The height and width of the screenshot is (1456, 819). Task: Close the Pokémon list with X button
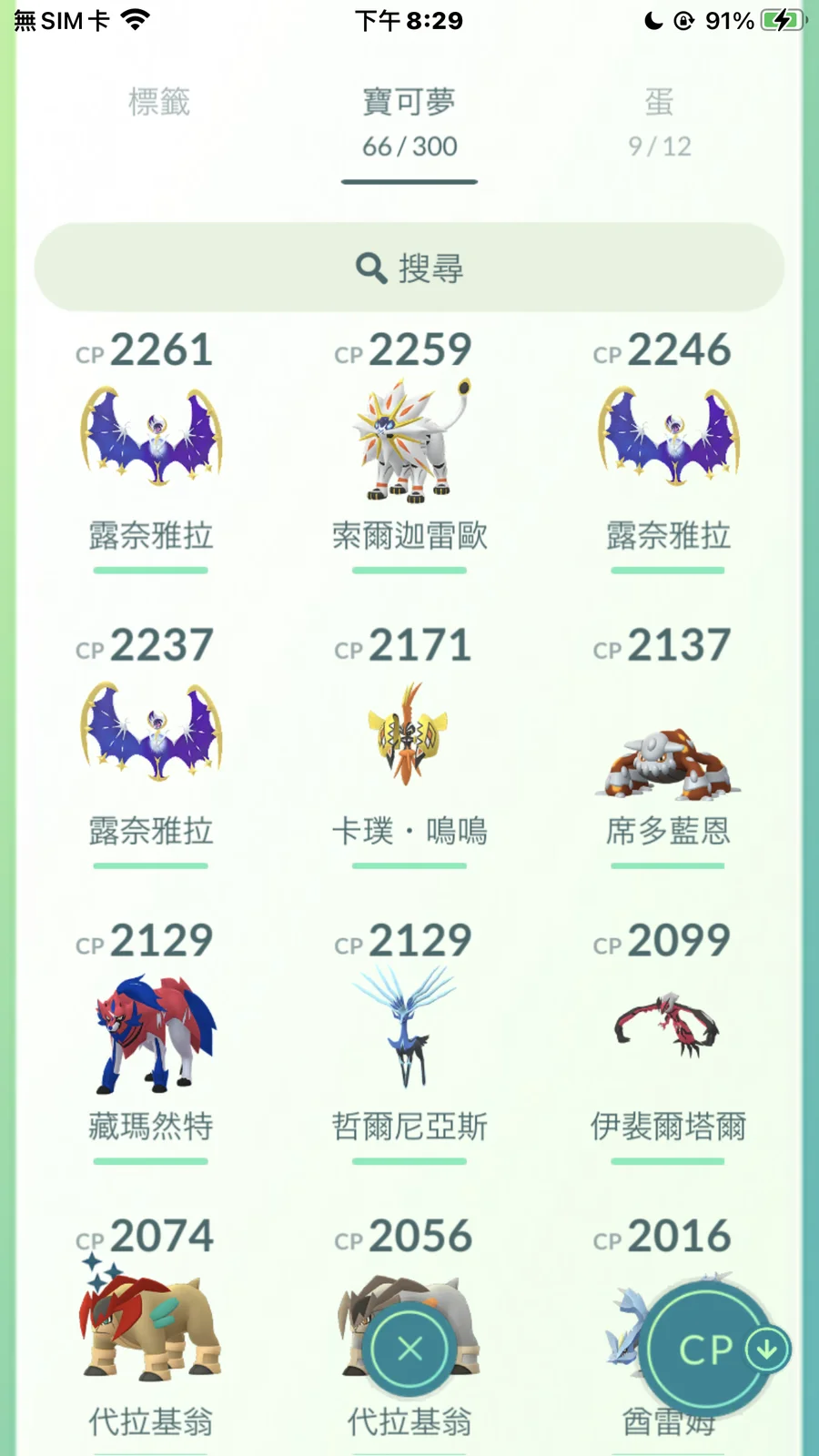(409, 1349)
